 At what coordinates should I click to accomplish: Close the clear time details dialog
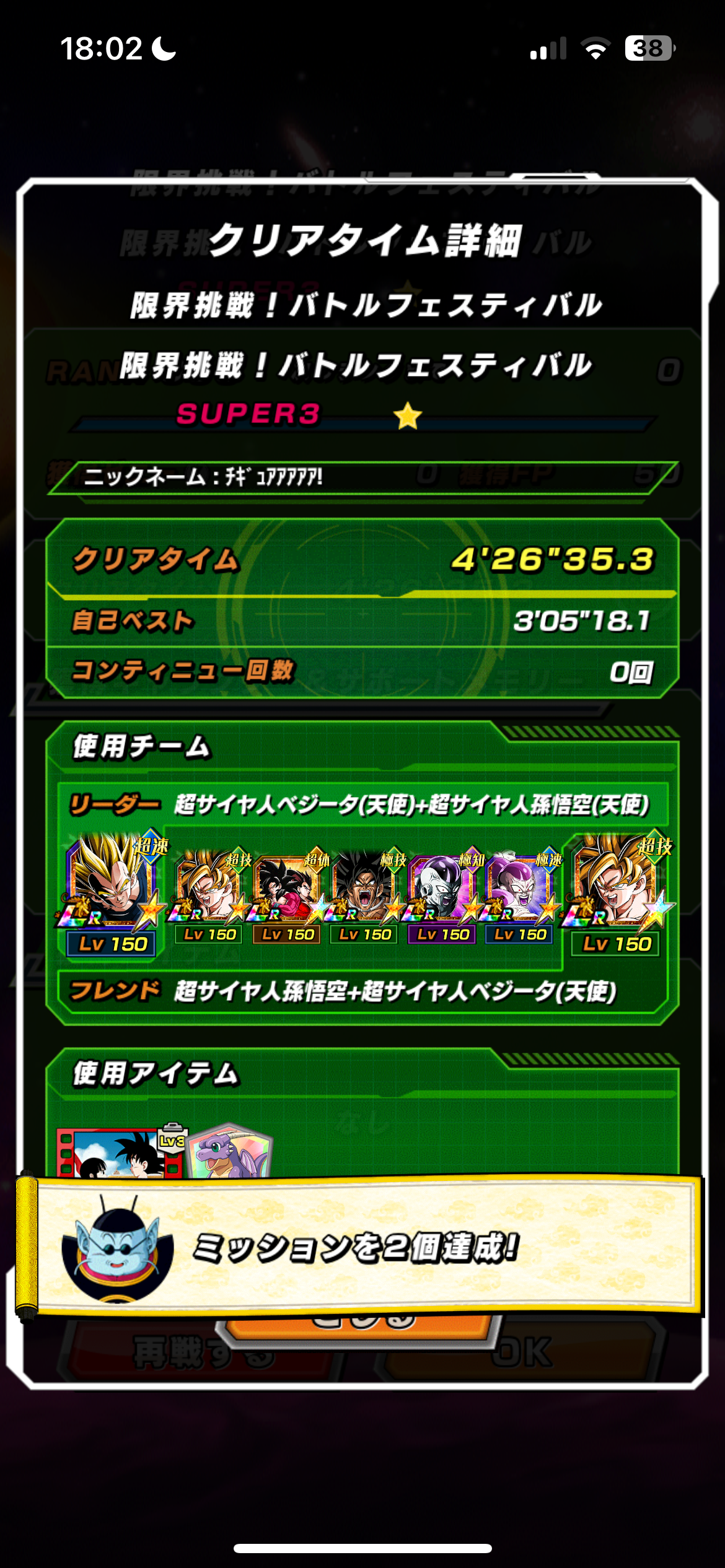[x=359, y=1330]
